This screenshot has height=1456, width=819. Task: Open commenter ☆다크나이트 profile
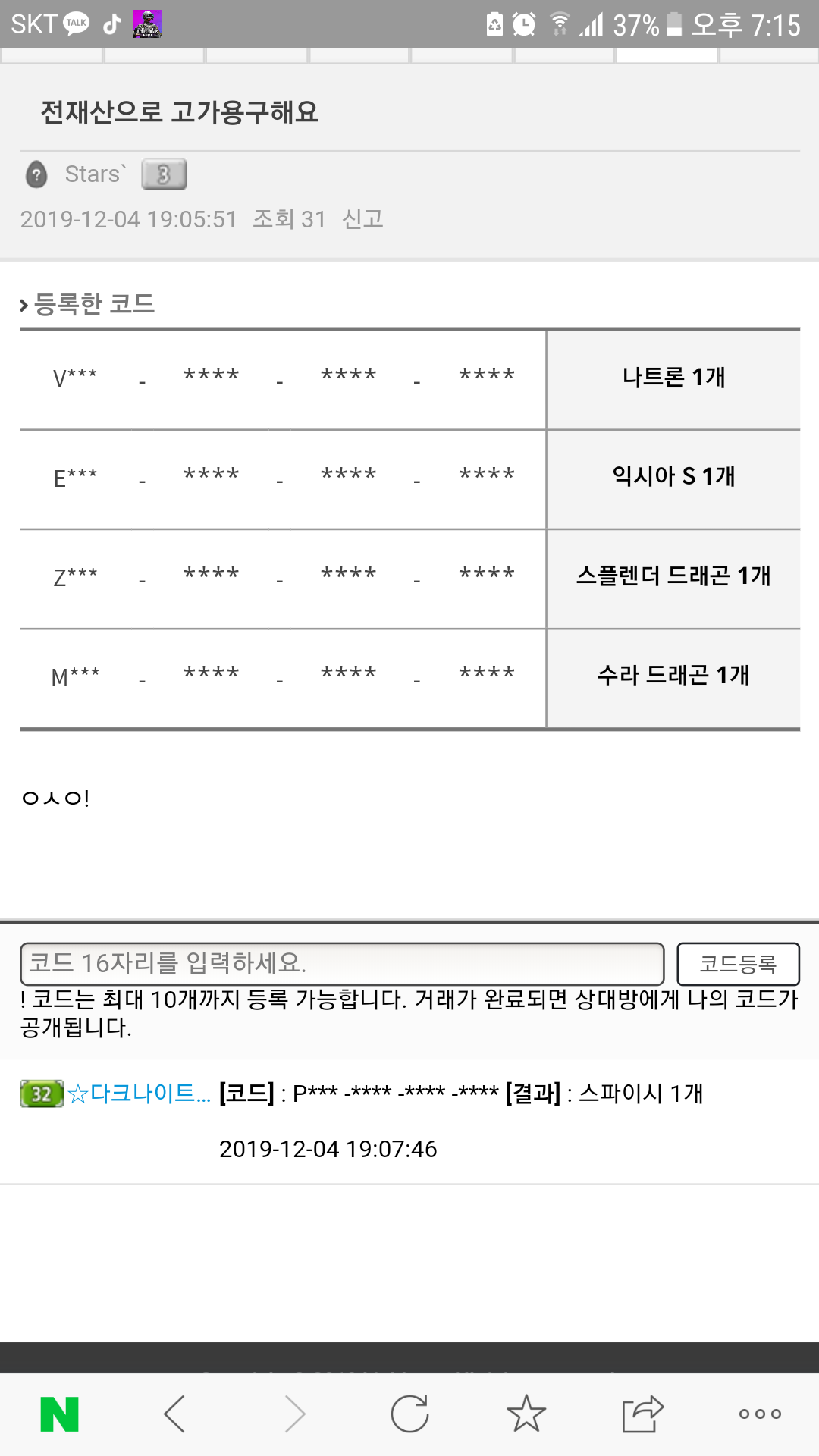coord(139,1094)
